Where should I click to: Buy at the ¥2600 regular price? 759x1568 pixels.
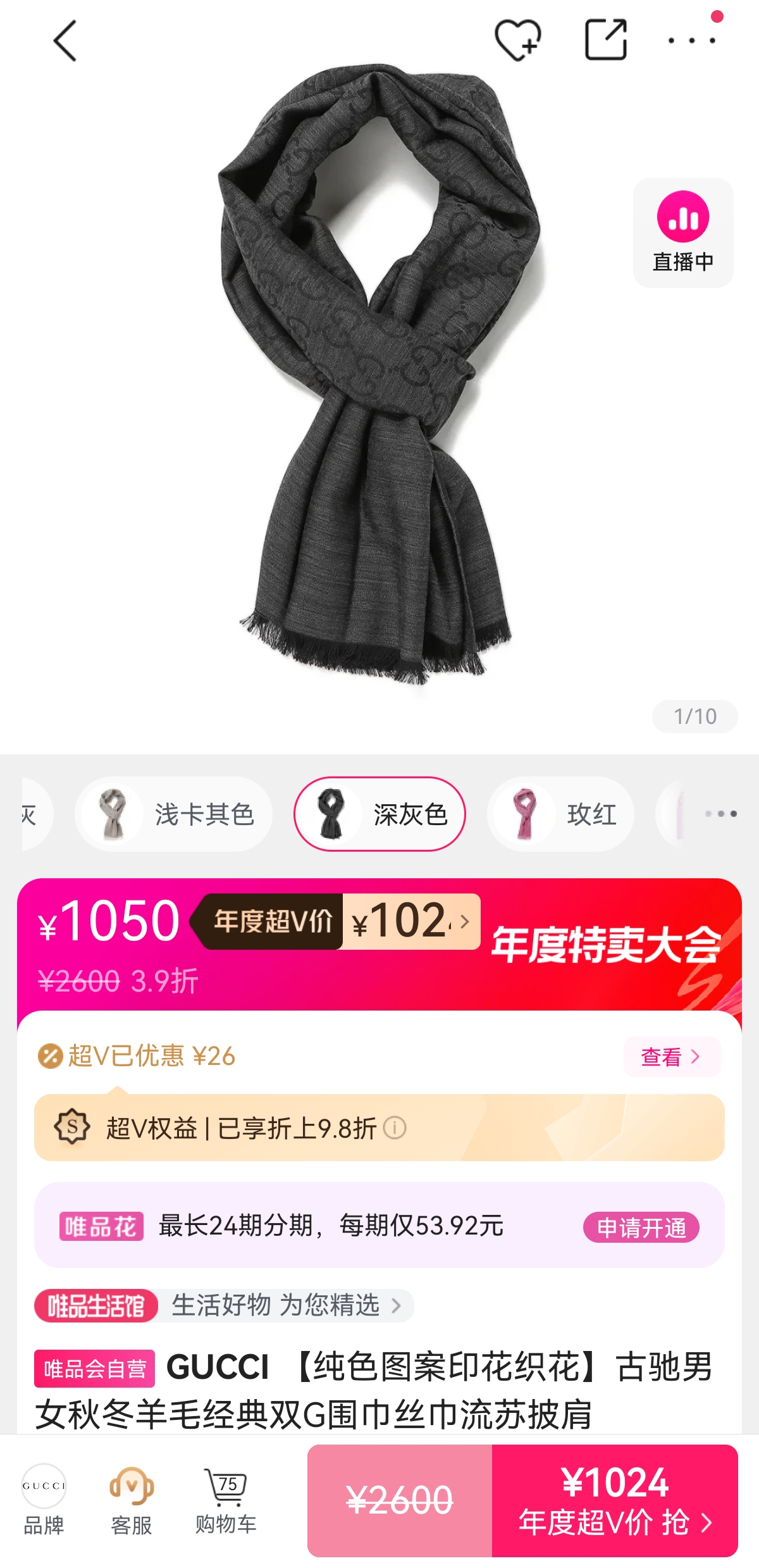pos(400,1500)
